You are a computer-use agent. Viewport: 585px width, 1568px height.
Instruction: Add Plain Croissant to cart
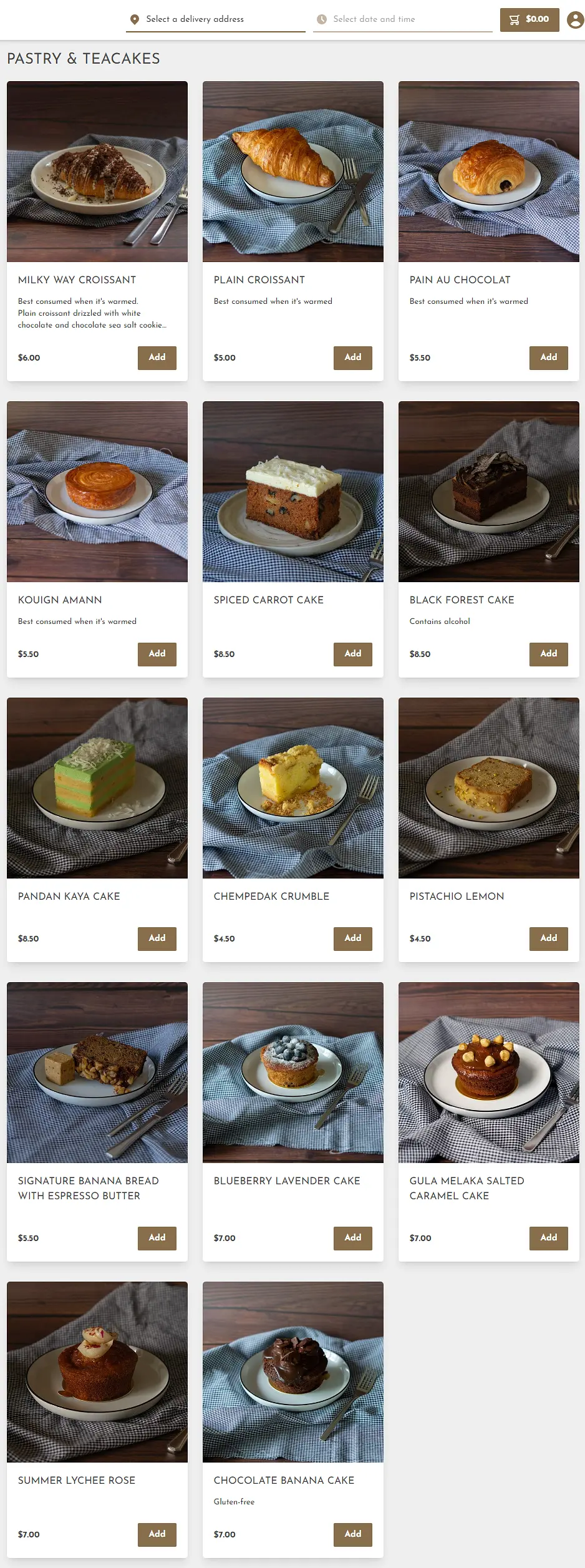point(352,358)
